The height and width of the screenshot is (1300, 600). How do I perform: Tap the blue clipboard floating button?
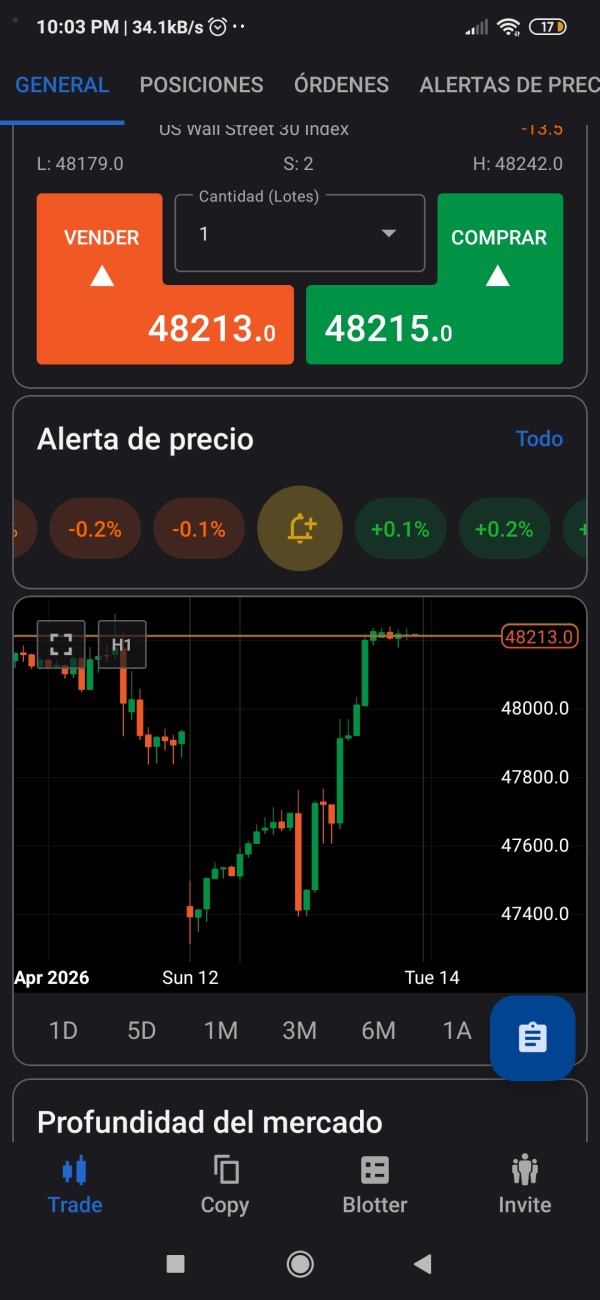[532, 1037]
